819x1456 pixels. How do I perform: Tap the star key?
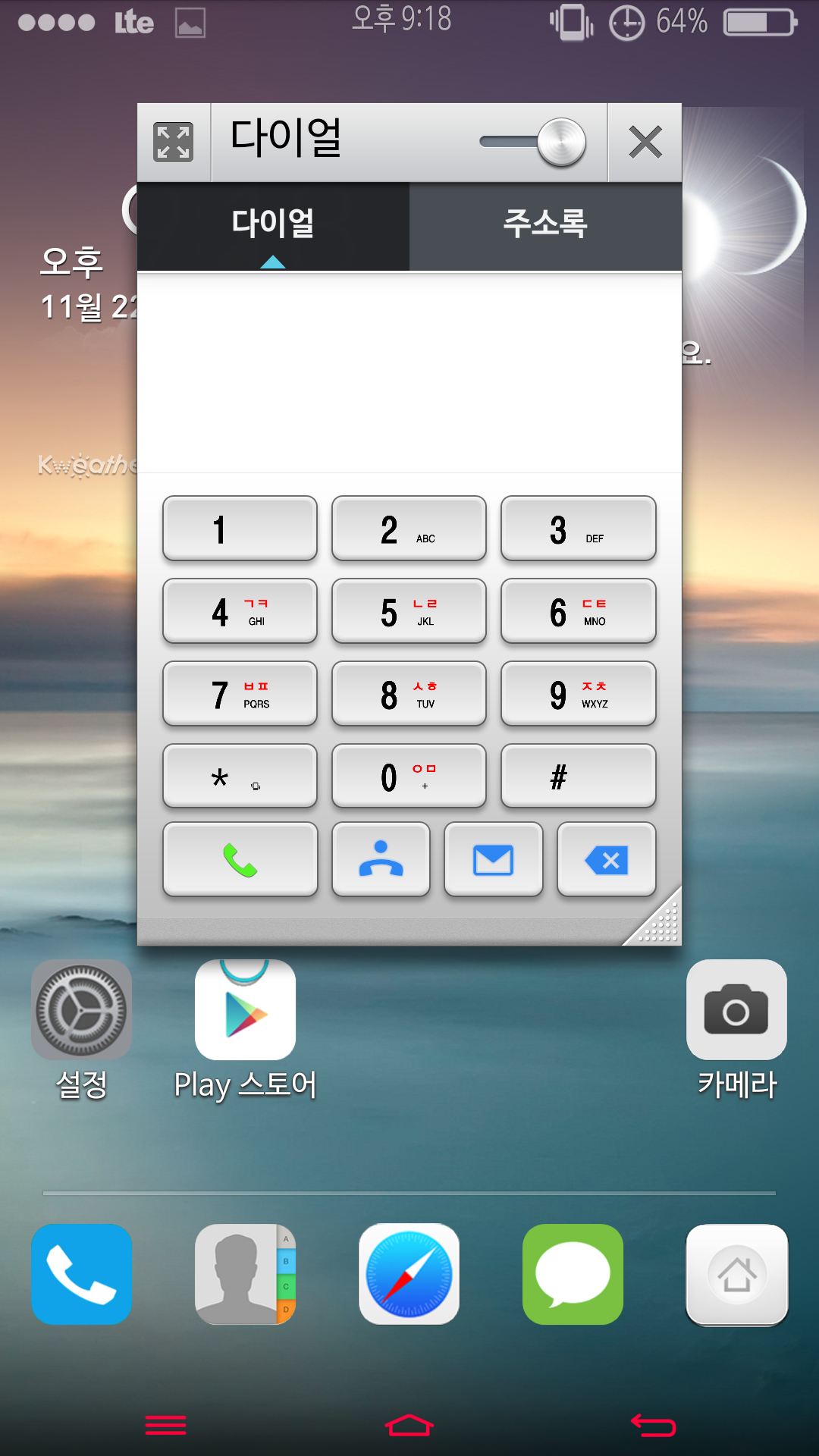point(240,777)
